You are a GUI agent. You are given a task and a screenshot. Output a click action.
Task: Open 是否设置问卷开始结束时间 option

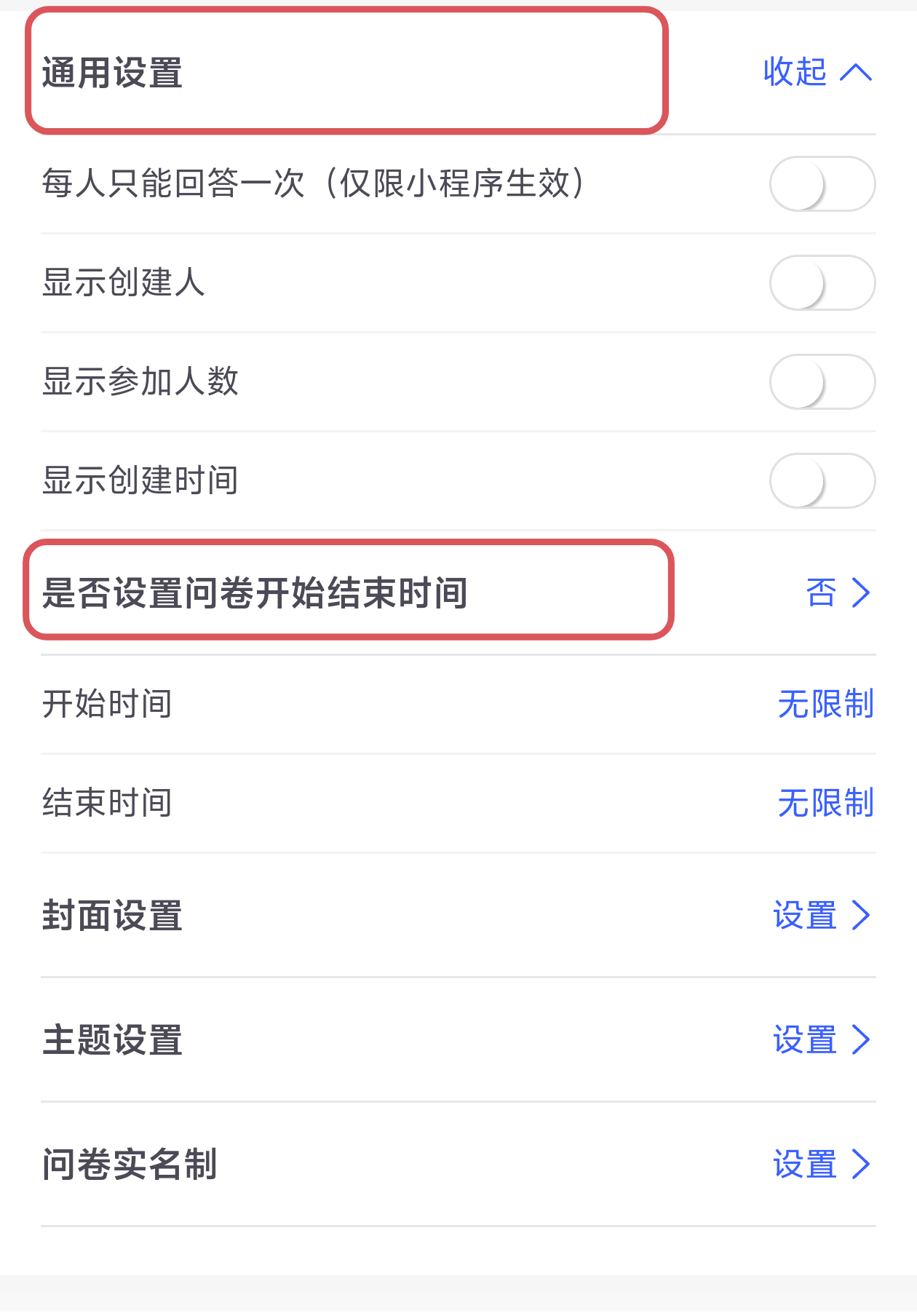click(x=838, y=592)
